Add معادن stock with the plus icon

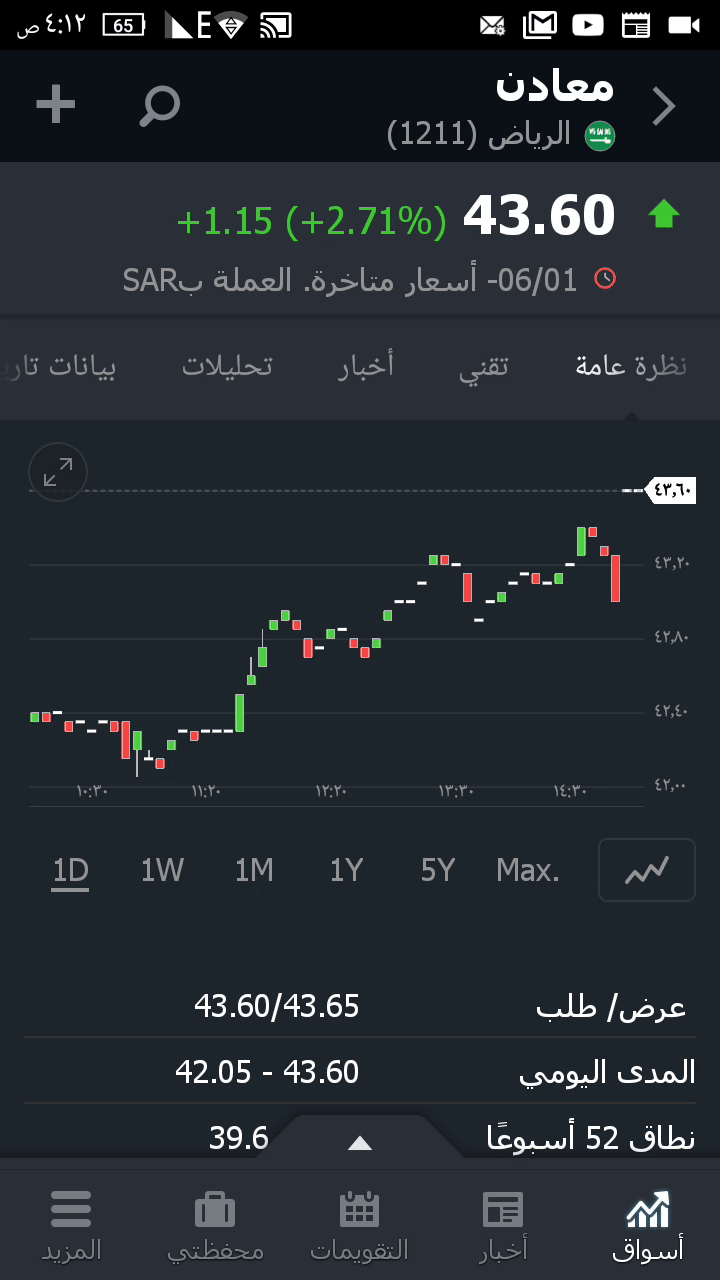click(56, 105)
